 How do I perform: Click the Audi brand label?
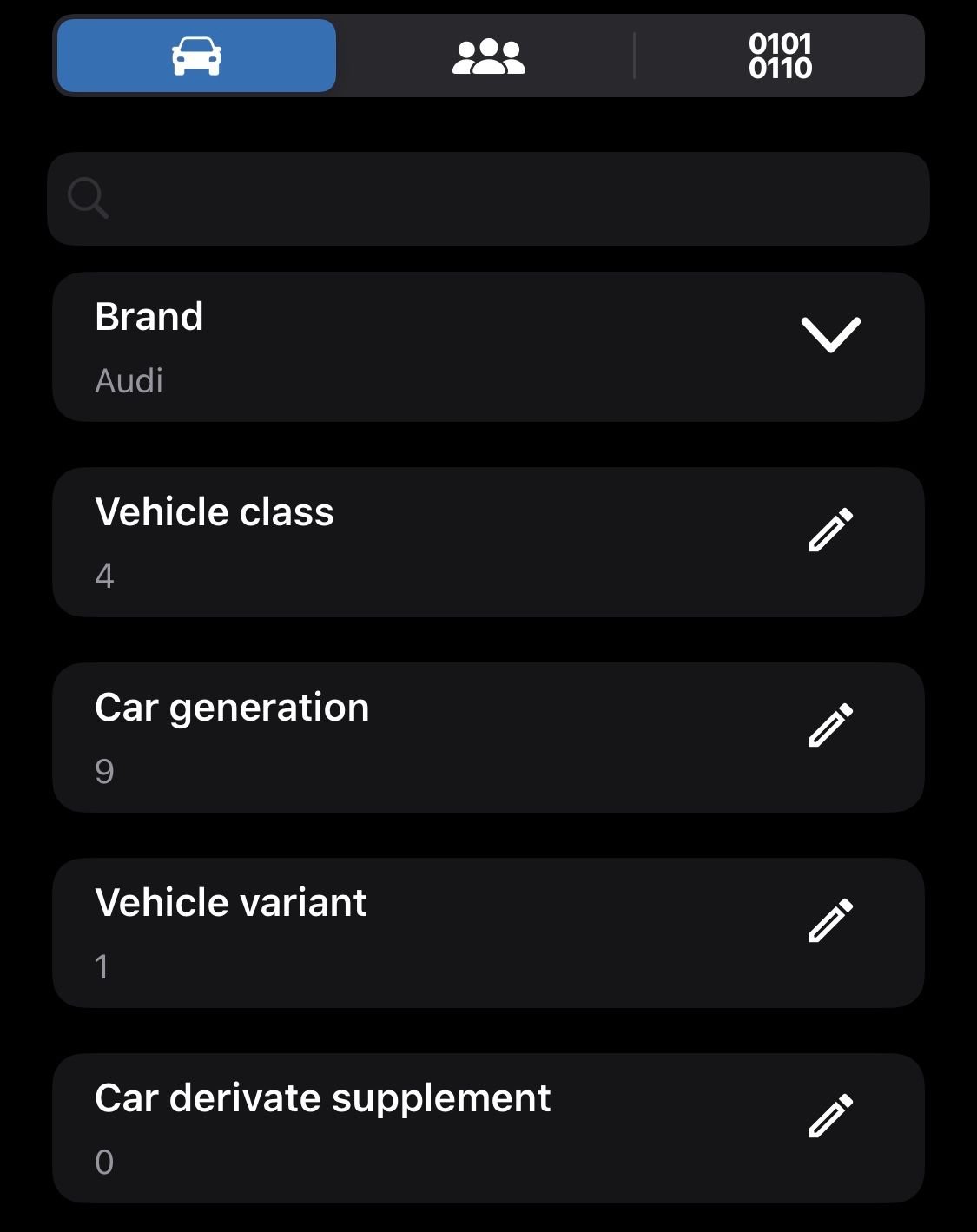(x=129, y=379)
